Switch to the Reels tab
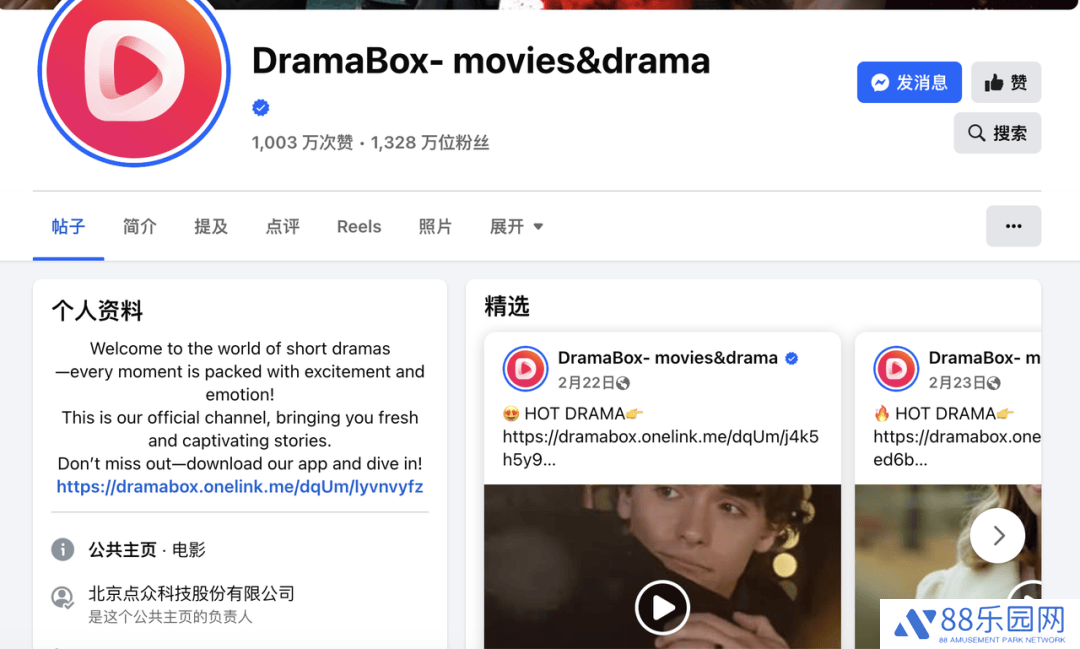1080x649 pixels. (359, 227)
